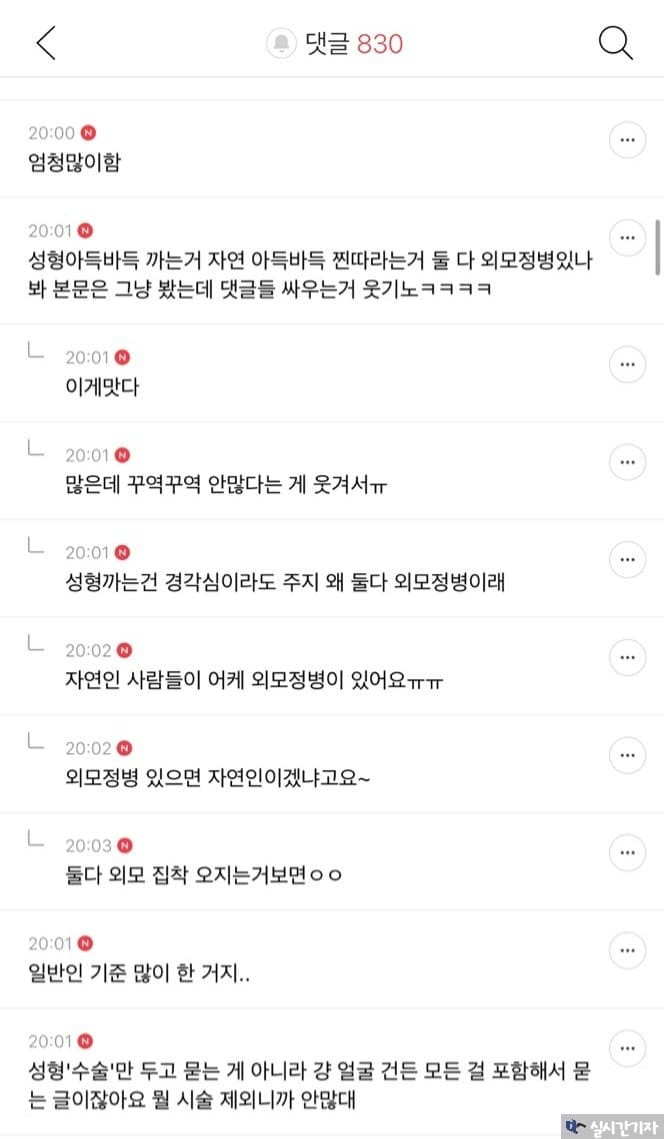The height and width of the screenshot is (1139, 664).
Task: Open more options for reply 이게맞다
Action: tap(627, 364)
